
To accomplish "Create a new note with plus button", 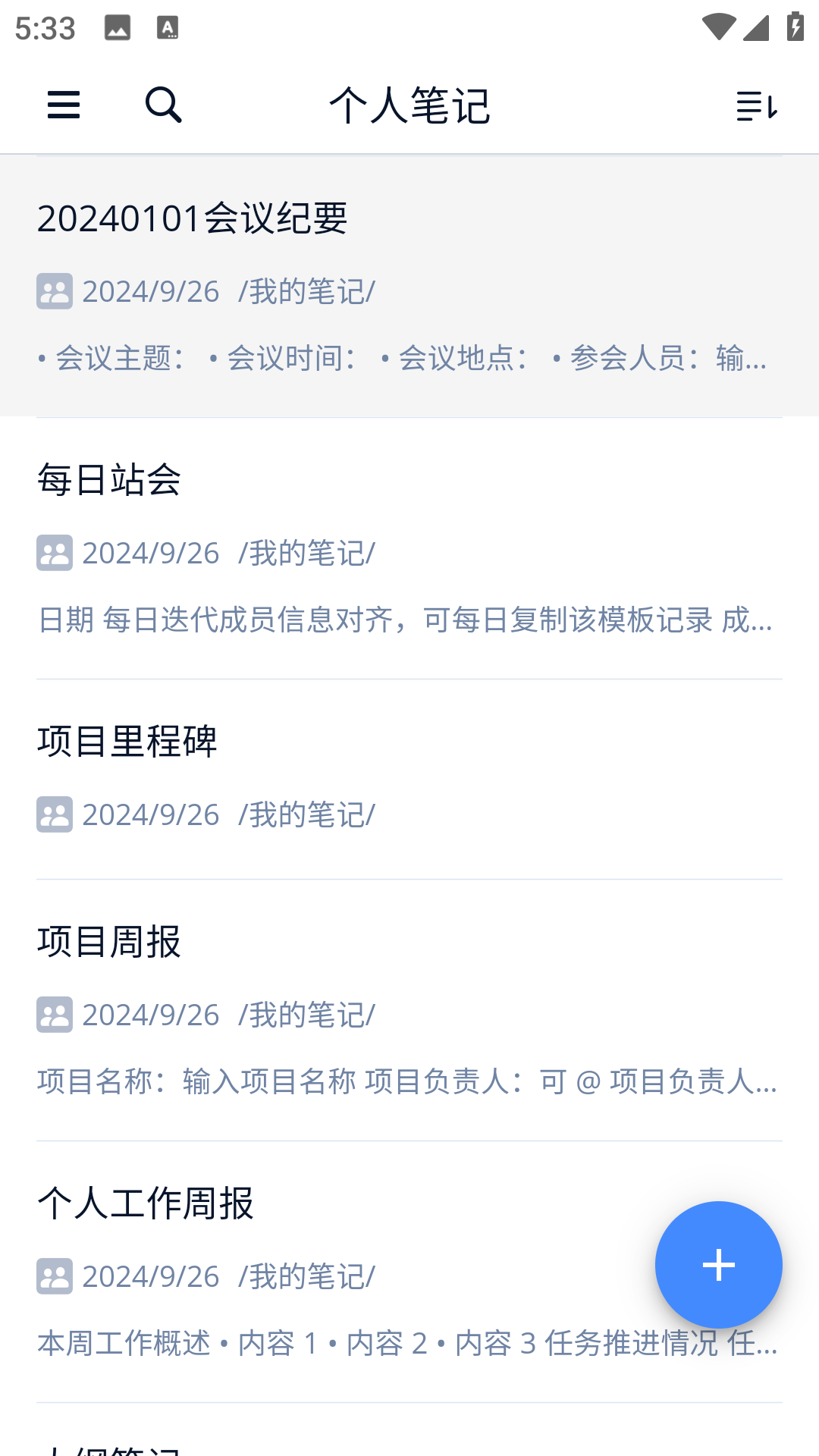I will click(718, 1264).
